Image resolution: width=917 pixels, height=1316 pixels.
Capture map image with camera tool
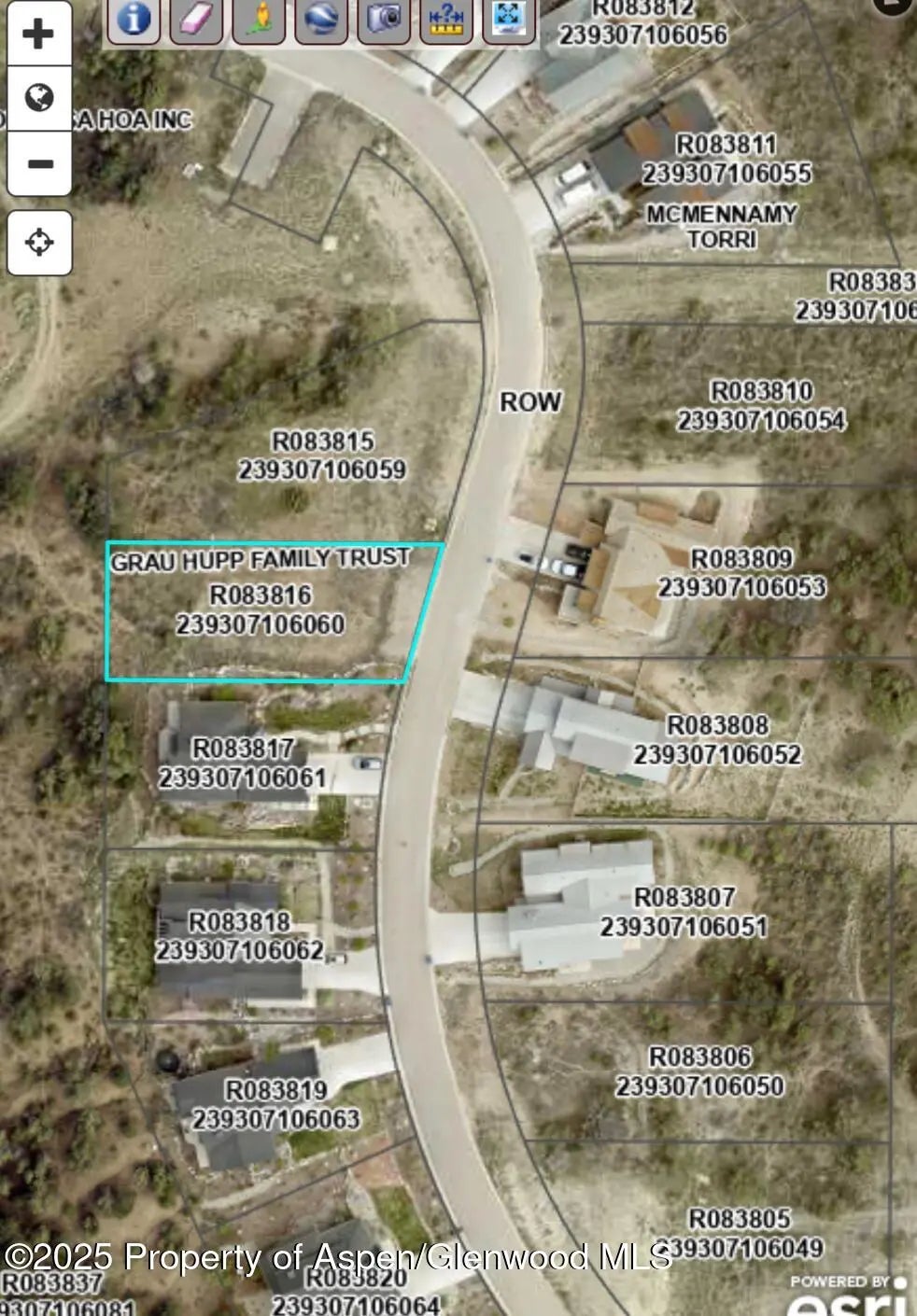point(384,19)
